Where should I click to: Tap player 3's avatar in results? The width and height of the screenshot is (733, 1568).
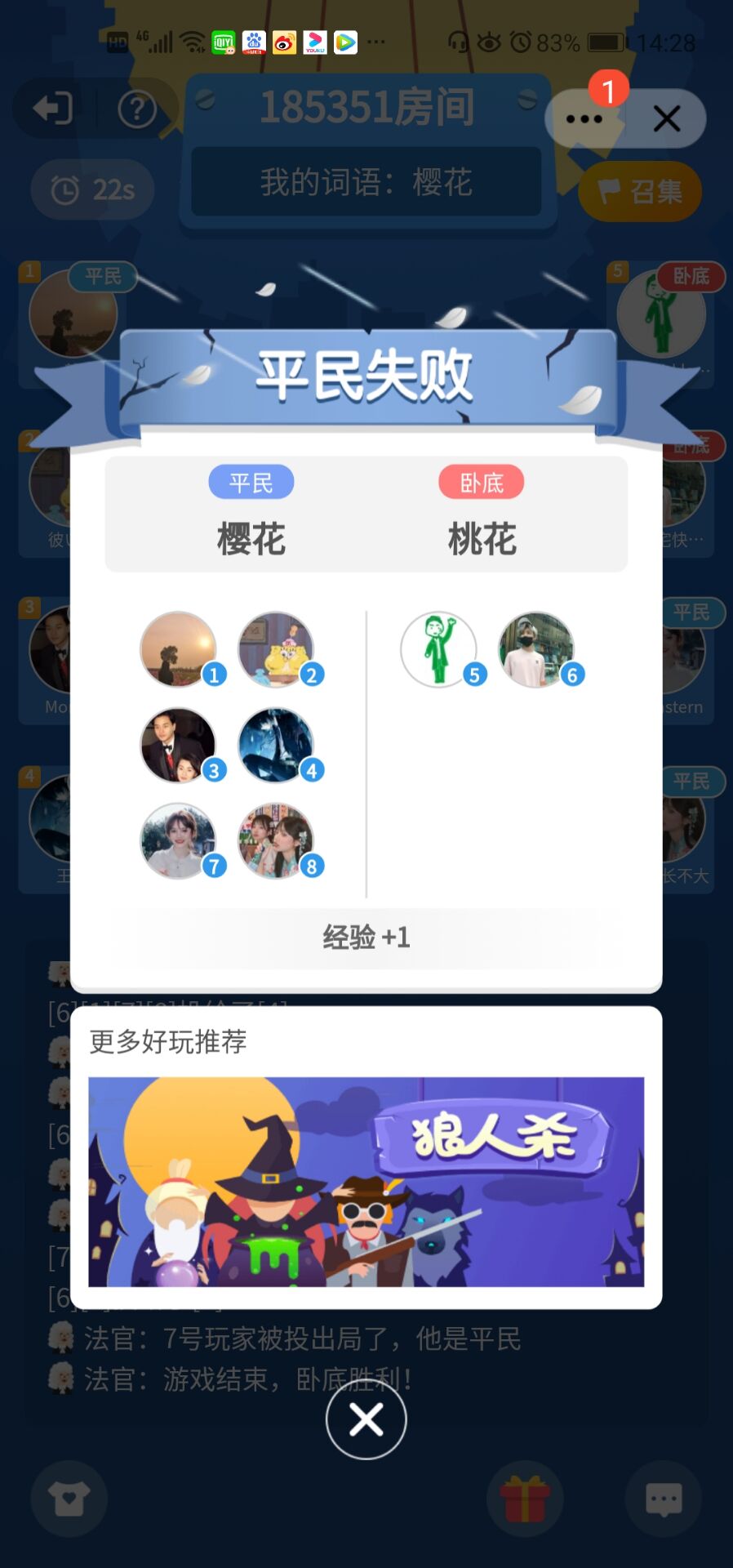179,745
